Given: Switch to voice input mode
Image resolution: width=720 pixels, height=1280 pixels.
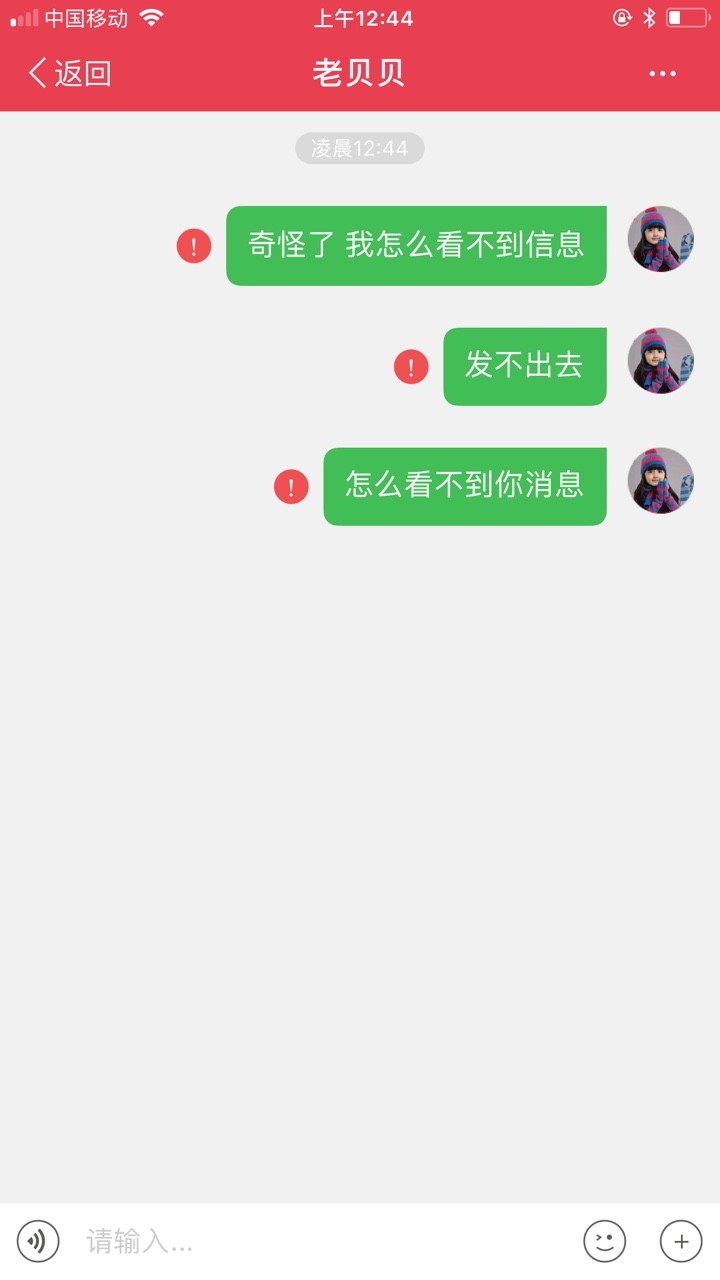Looking at the screenshot, I should (38, 1241).
